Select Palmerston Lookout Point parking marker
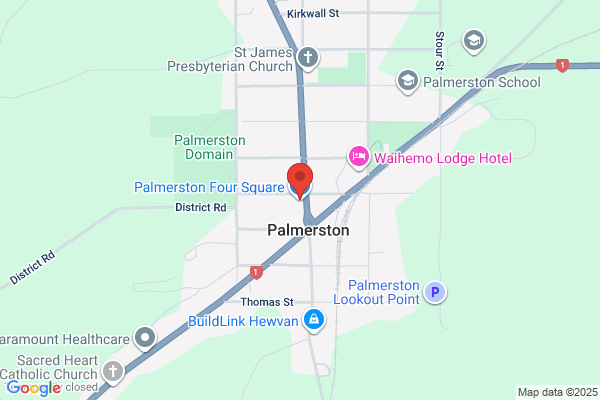This screenshot has width=600, height=400. (x=434, y=292)
